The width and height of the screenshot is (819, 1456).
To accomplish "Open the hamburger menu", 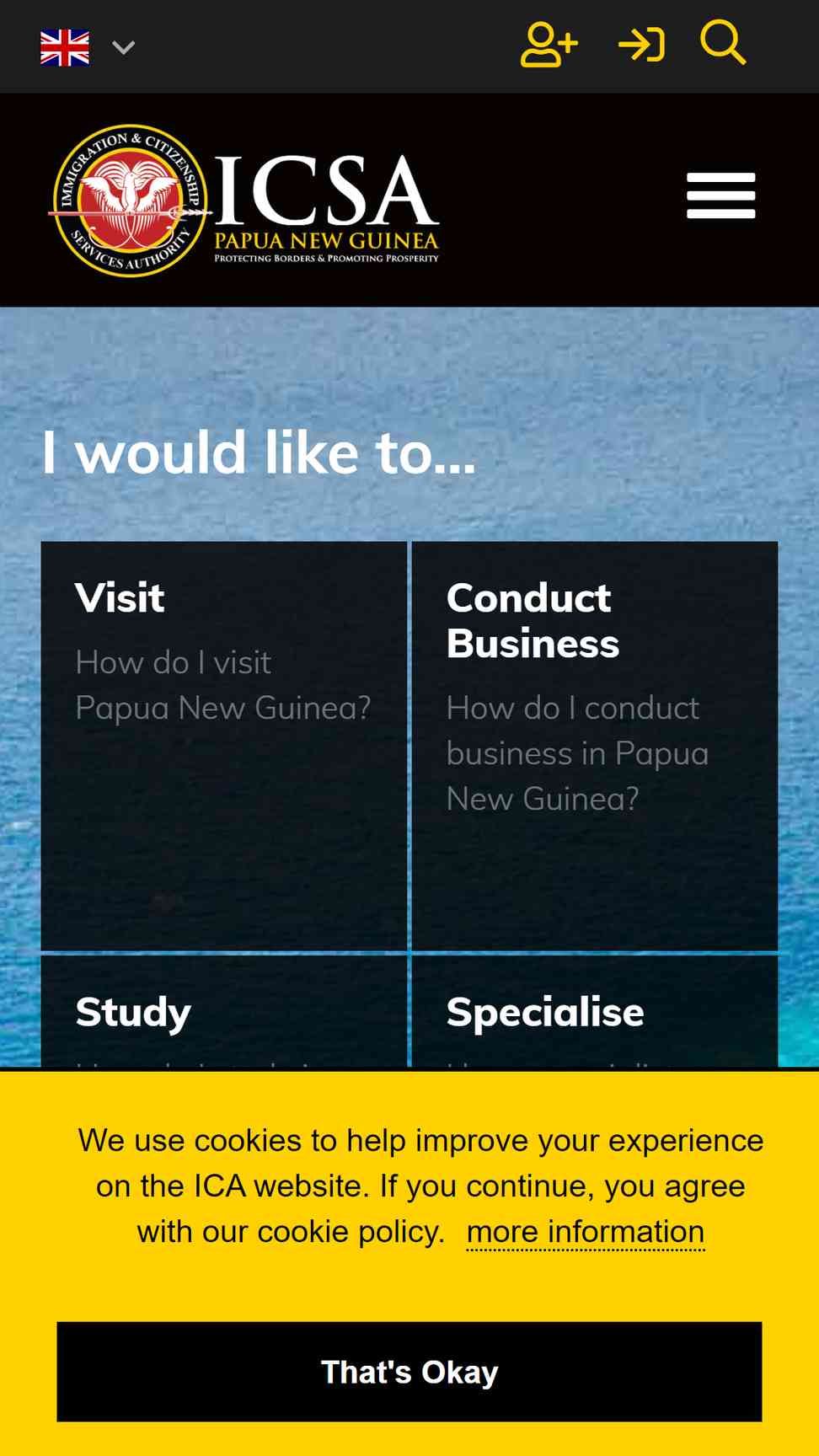I will click(x=720, y=196).
